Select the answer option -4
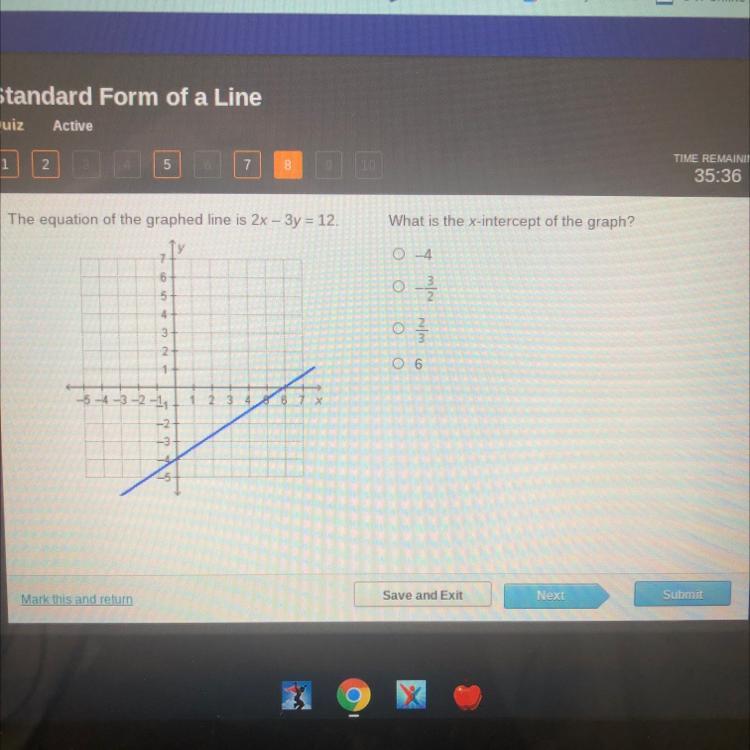Image resolution: width=750 pixels, height=750 pixels. pyautogui.click(x=399, y=253)
